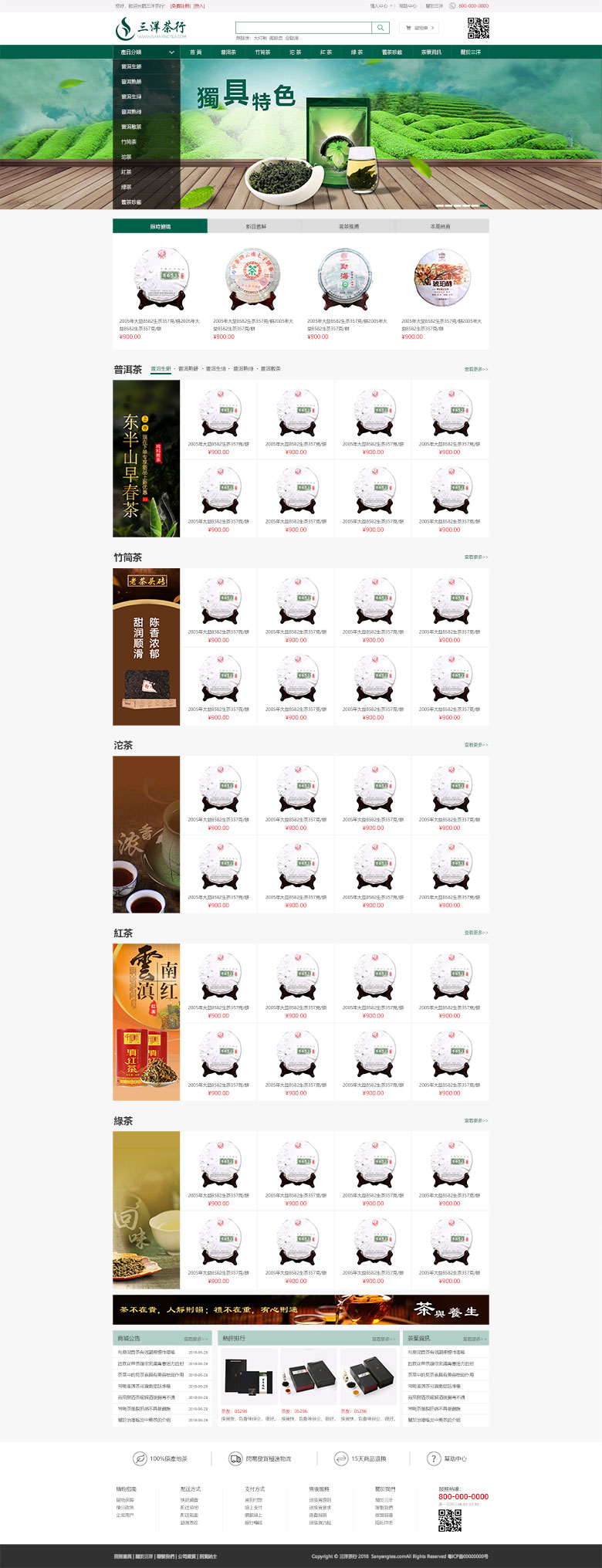This screenshot has height=1568, width=602.
Task: Switch to the 新品嘗鮮 tab
Action: tap(255, 226)
